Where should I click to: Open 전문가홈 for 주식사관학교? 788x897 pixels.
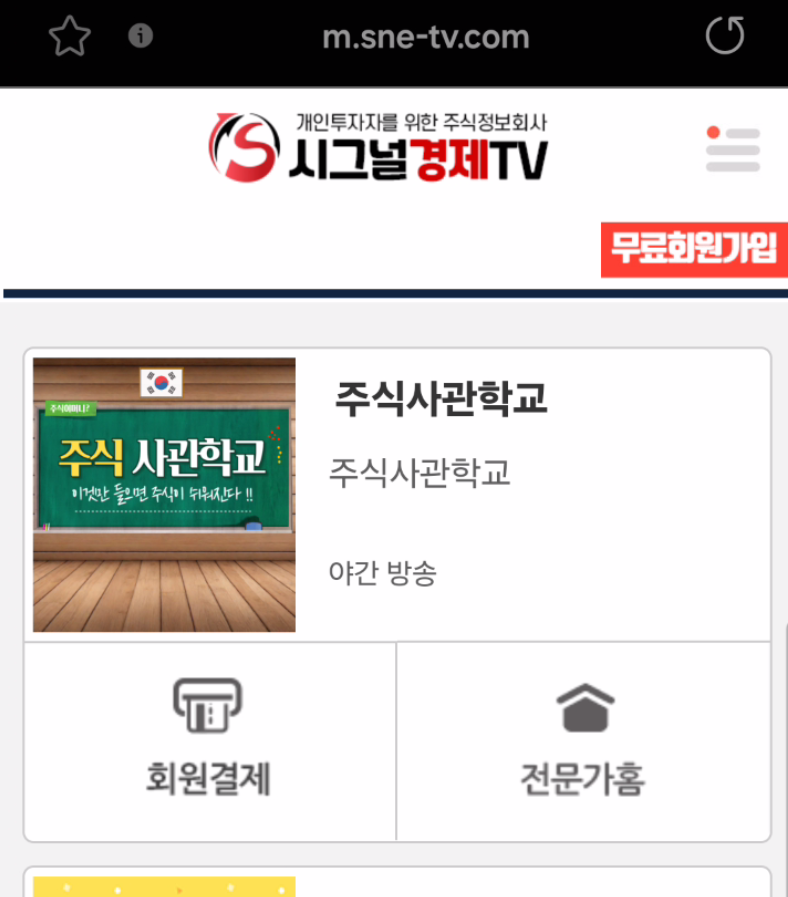[x=583, y=741]
